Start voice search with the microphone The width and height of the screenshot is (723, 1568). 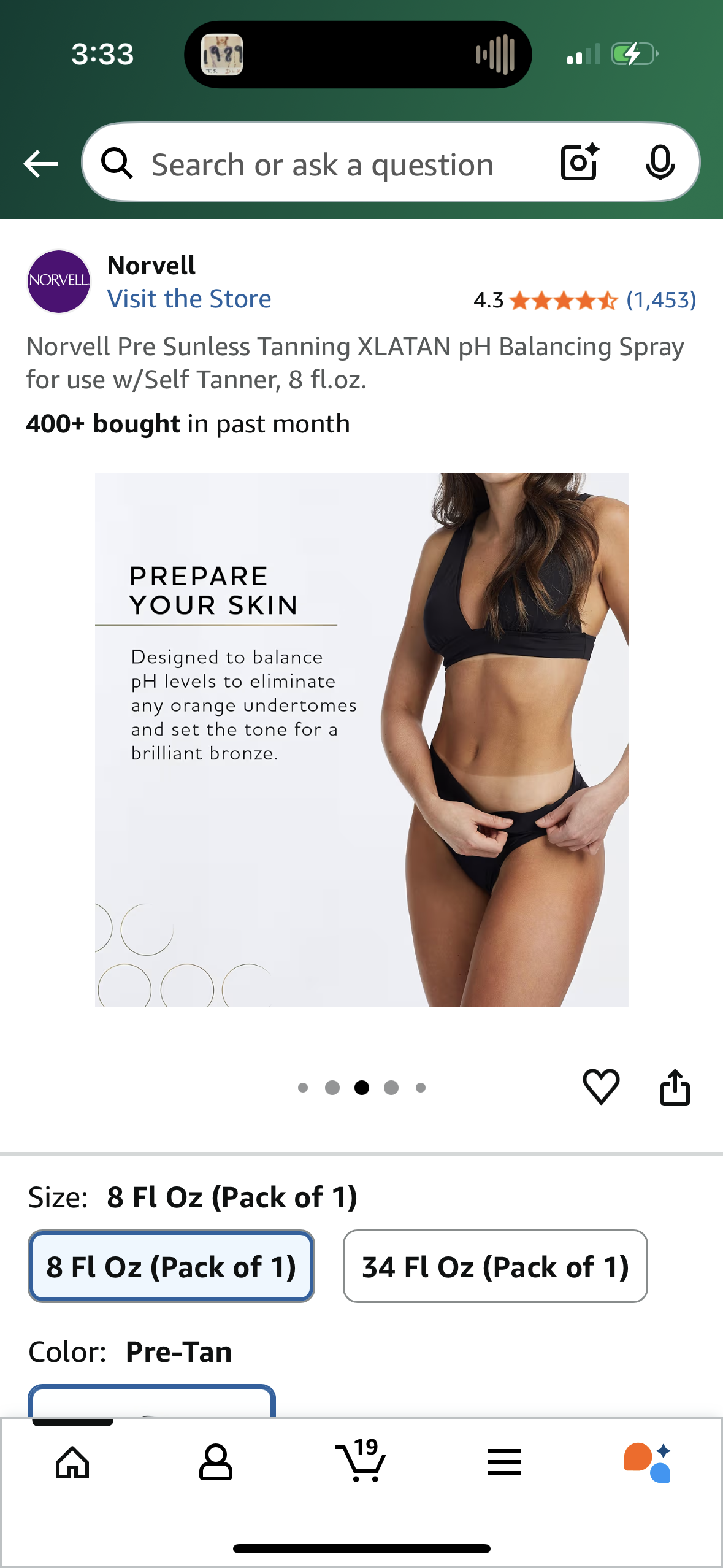[660, 163]
